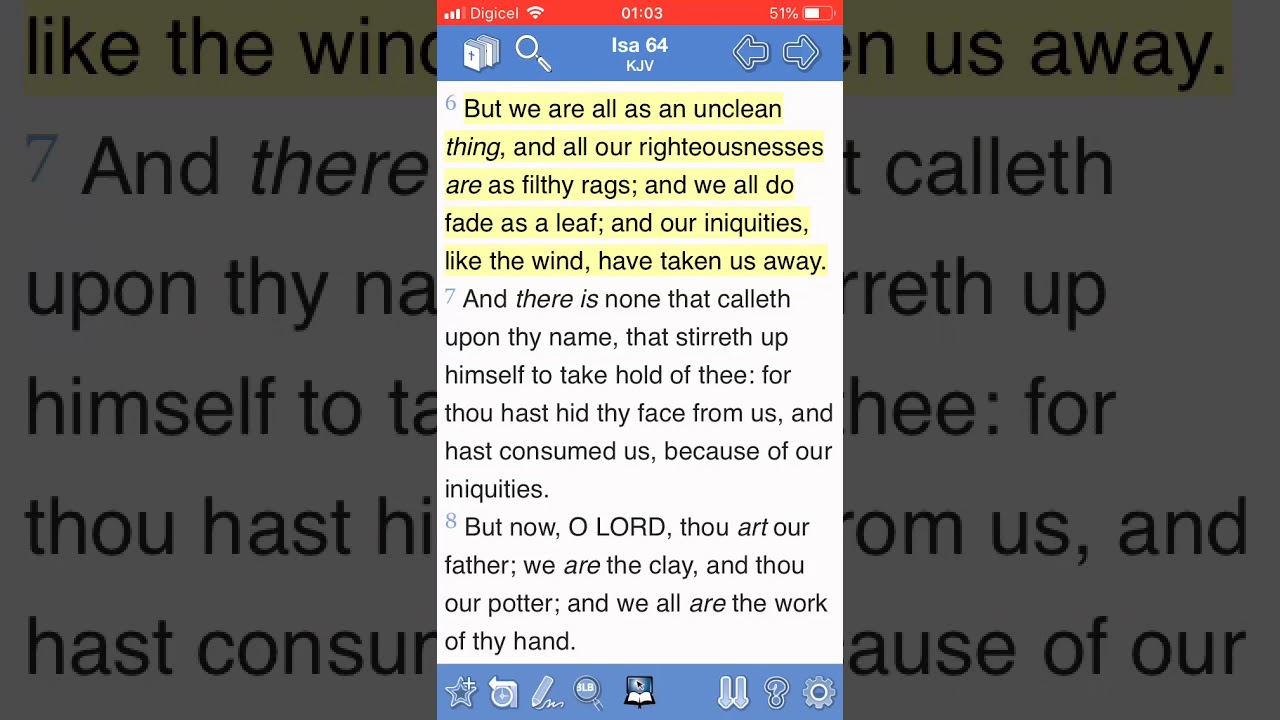Open the reading history clock icon
The height and width of the screenshot is (720, 1280).
[503, 692]
